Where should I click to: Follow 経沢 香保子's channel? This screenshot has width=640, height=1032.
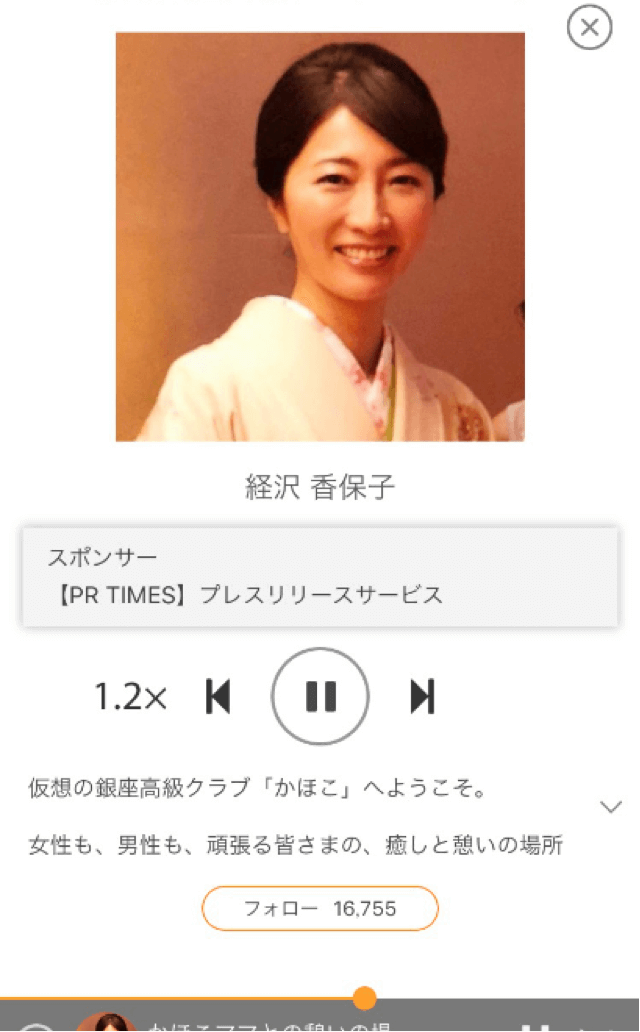coord(320,908)
